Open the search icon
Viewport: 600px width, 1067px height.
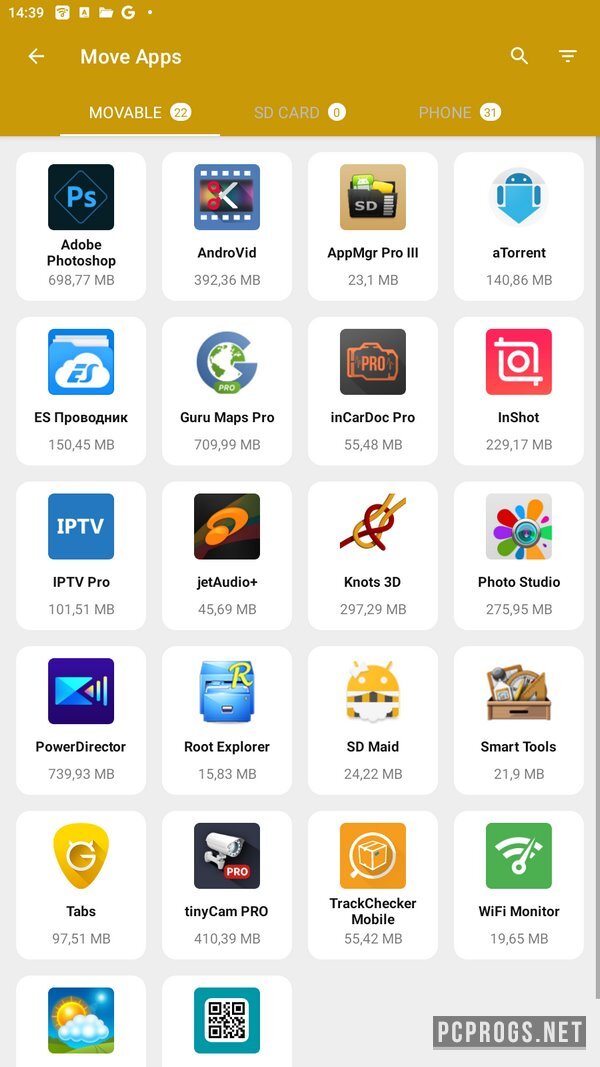click(x=519, y=56)
